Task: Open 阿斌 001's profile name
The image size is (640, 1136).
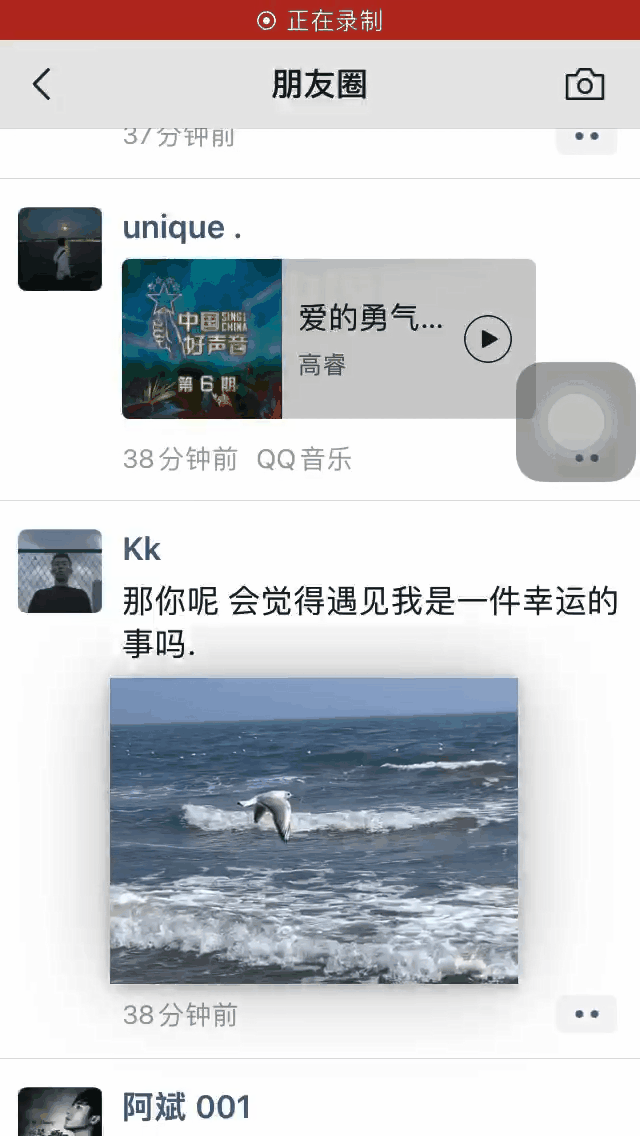Action: (x=186, y=1107)
